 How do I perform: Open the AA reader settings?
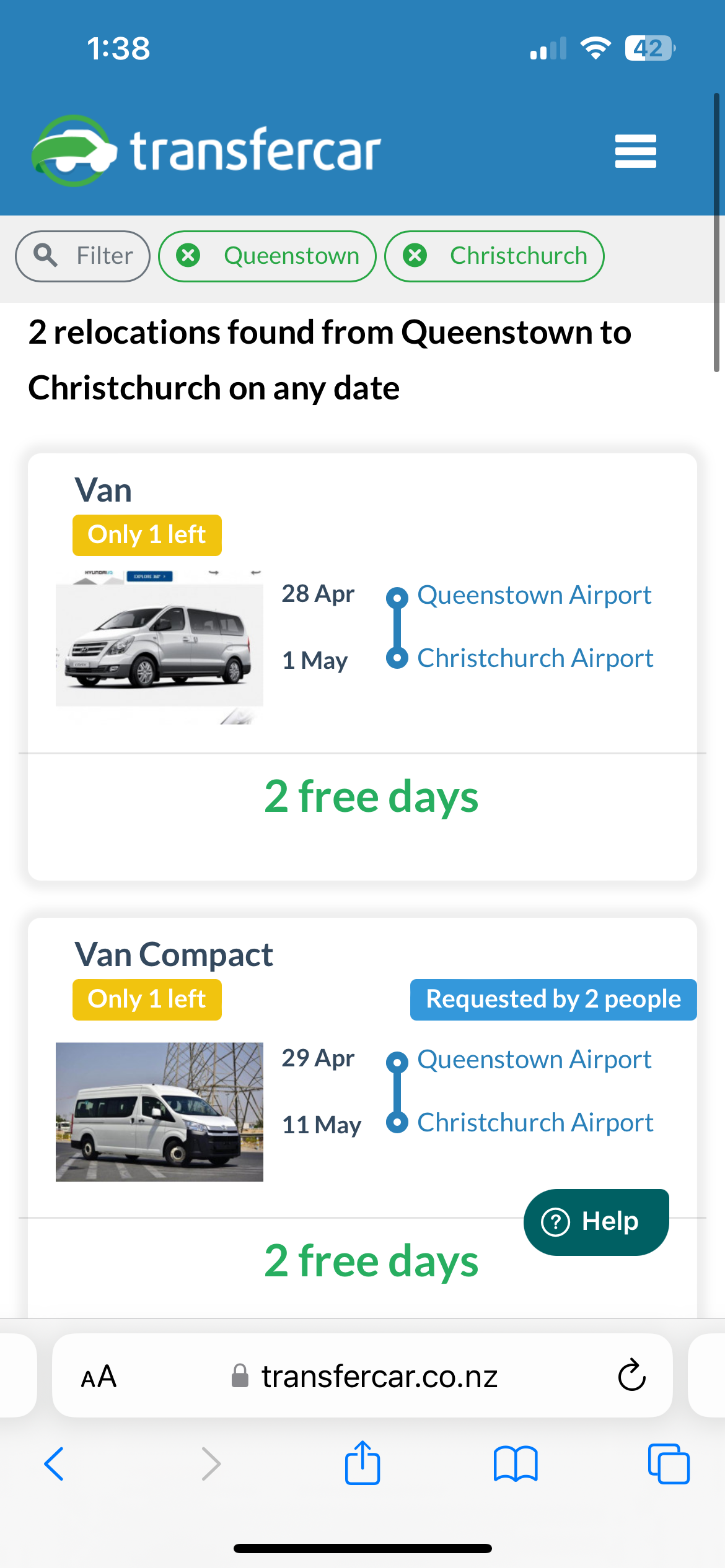pos(99,1376)
